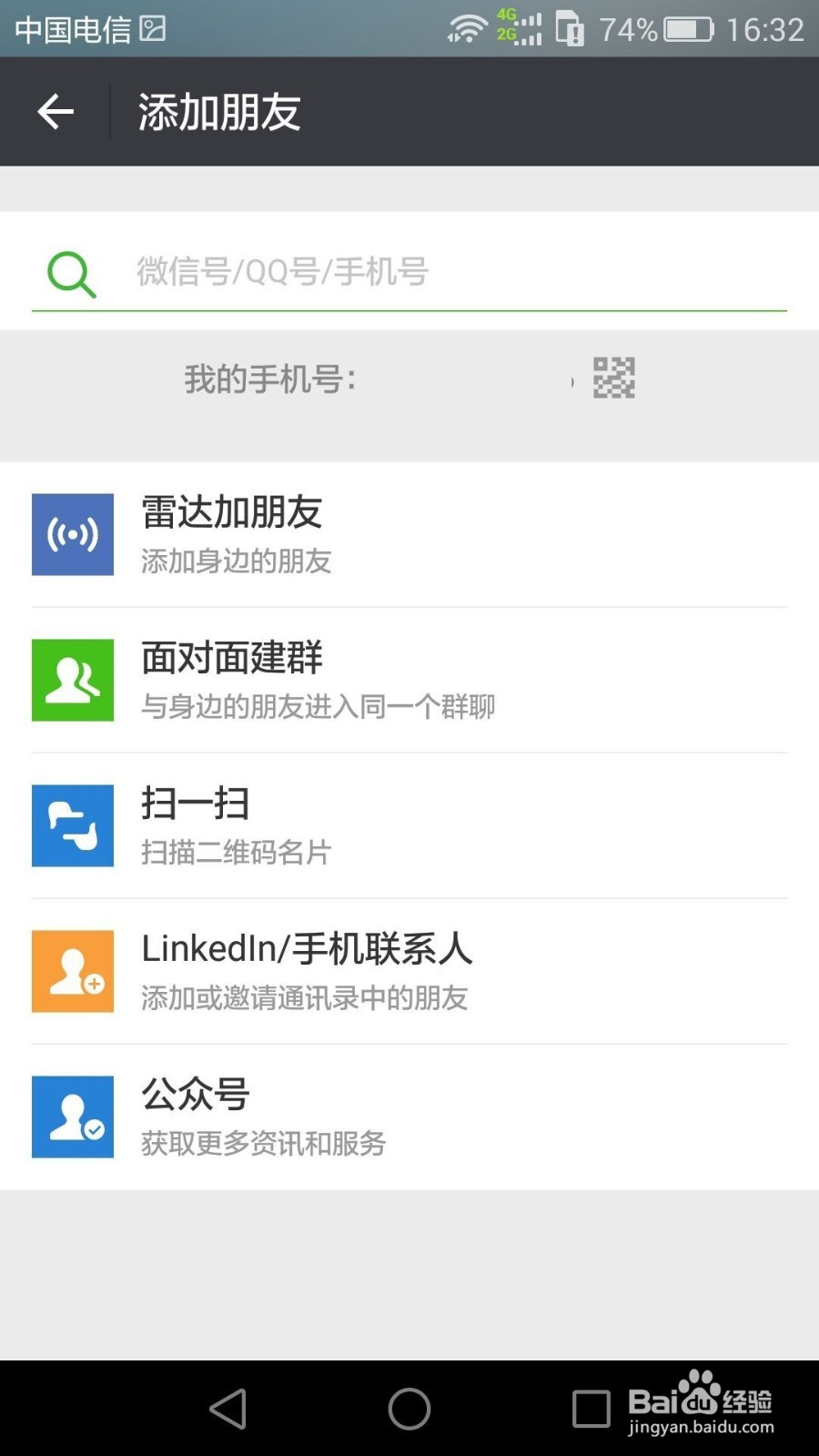Tap 扫一扫 to scan a business card
Viewport: 819px width, 1456px height.
[x=196, y=804]
